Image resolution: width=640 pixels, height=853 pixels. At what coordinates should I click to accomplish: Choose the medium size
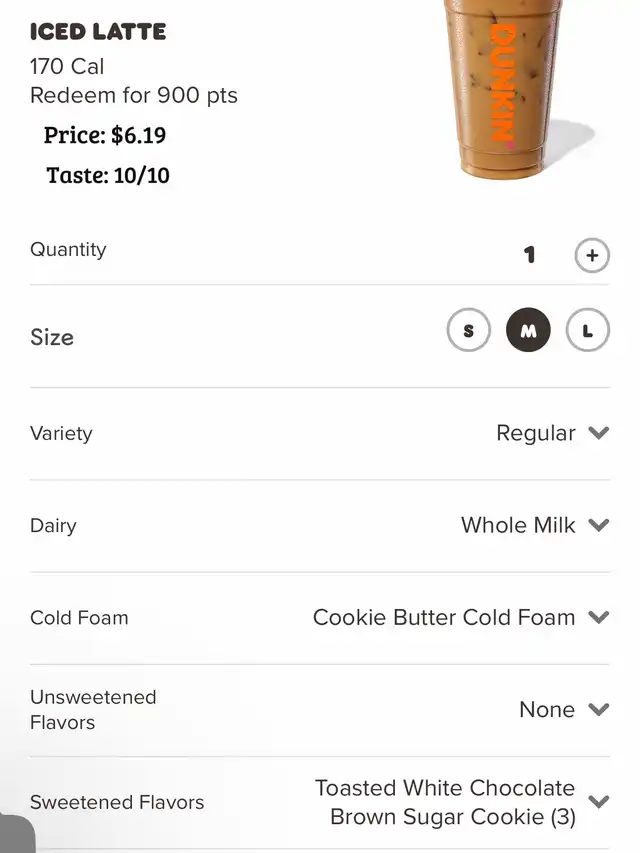point(528,331)
